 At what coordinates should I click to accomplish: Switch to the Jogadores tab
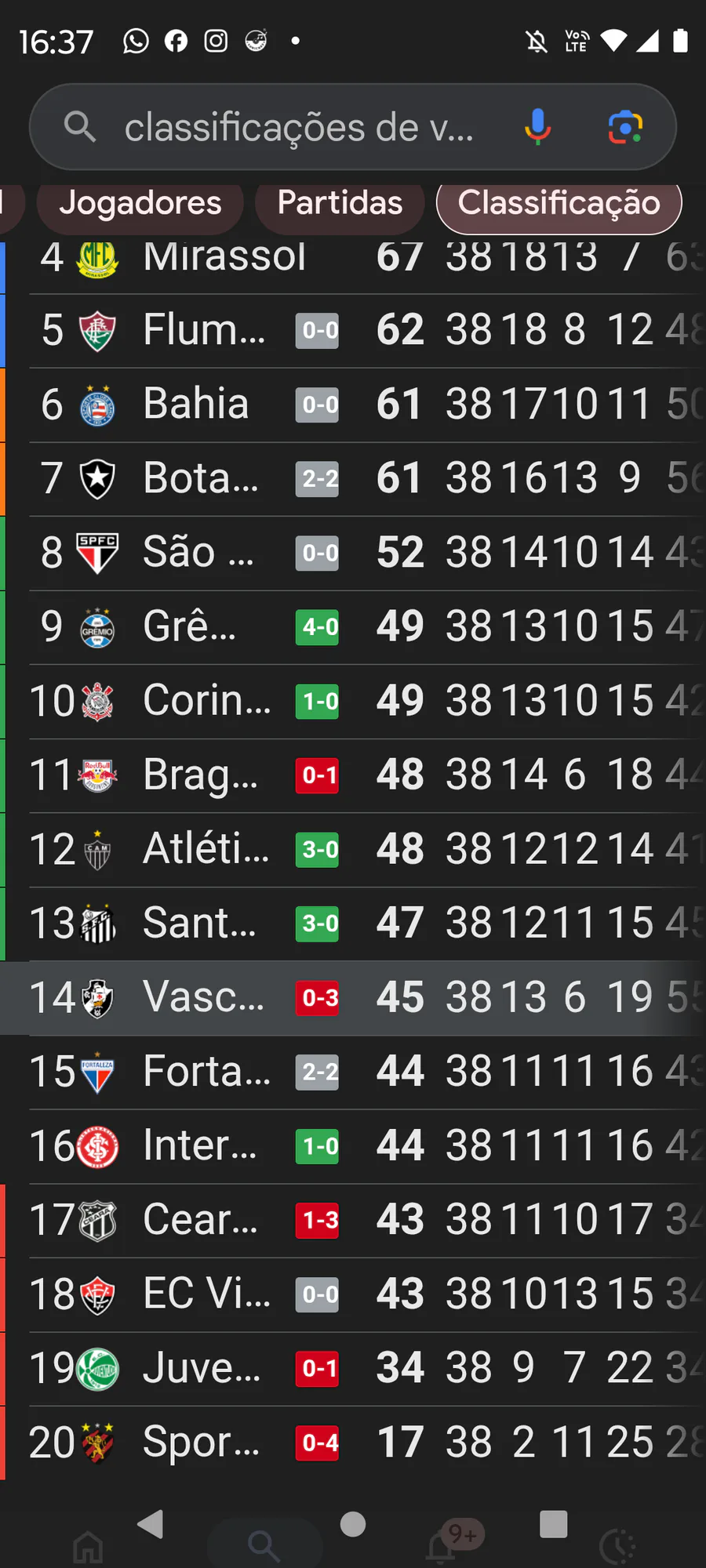click(x=140, y=203)
